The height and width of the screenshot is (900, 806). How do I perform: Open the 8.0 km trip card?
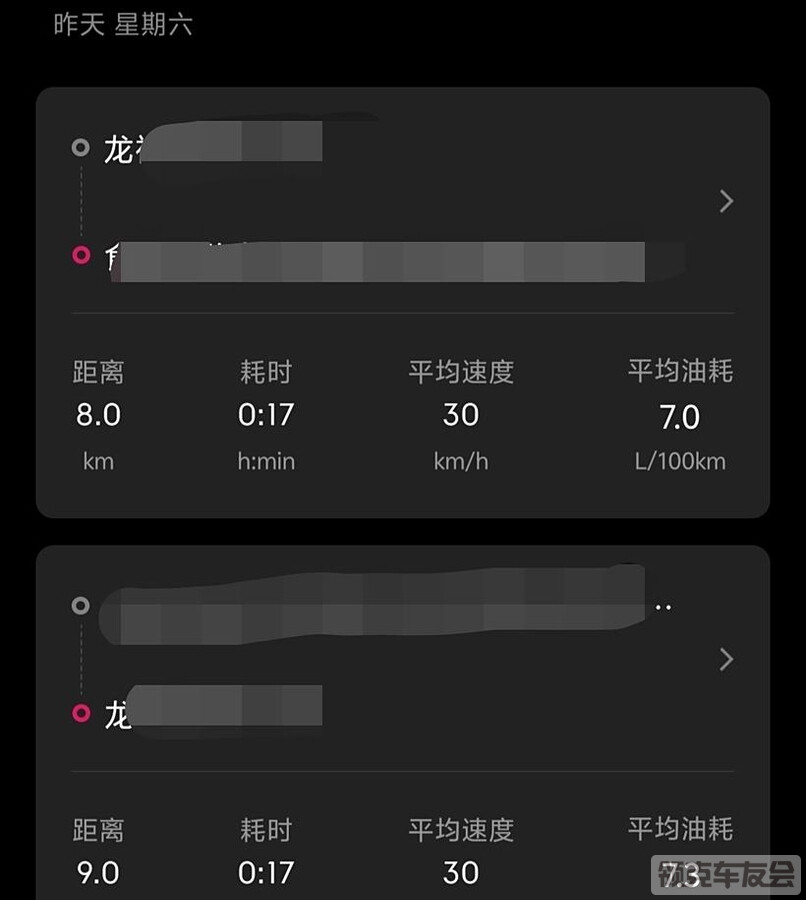(x=726, y=202)
